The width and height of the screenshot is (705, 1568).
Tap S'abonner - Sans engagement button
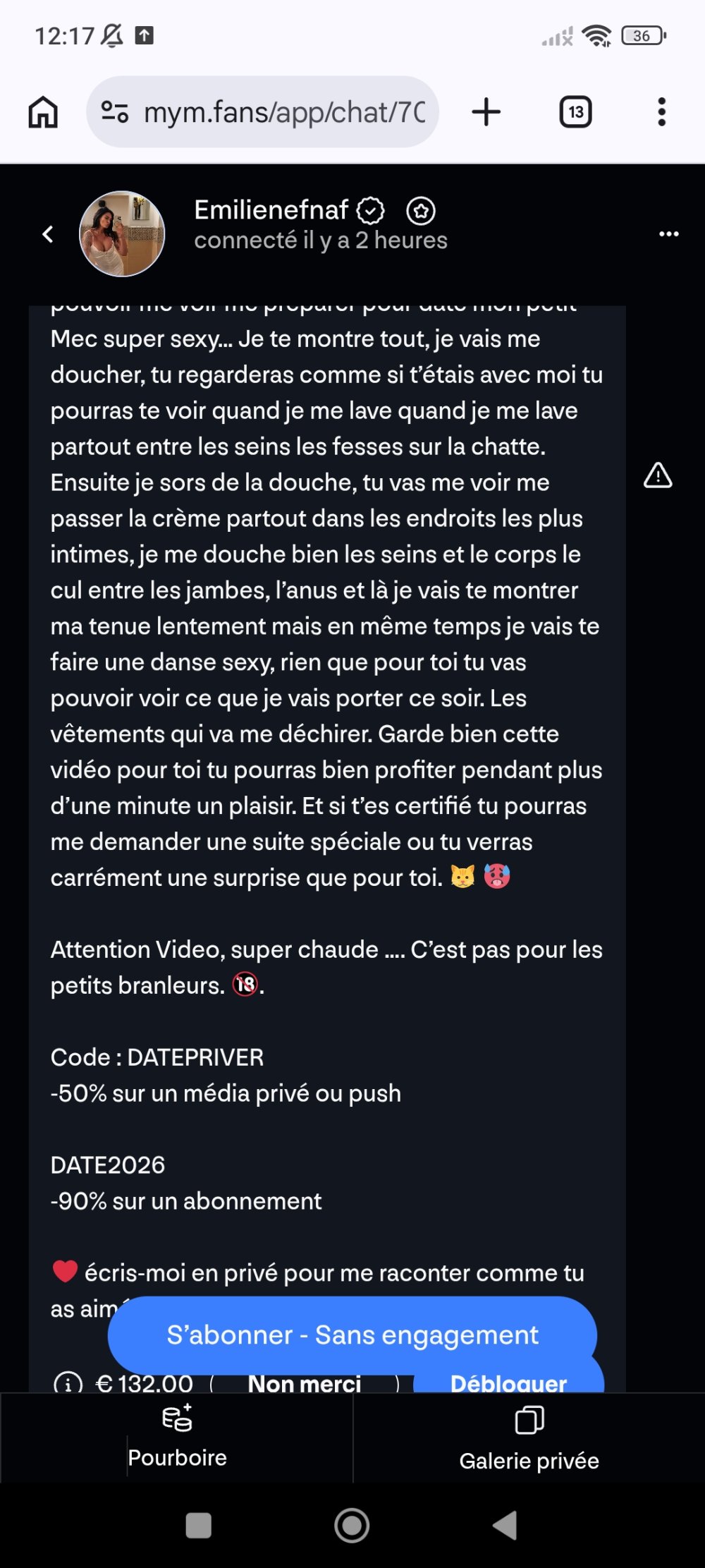(x=352, y=1335)
